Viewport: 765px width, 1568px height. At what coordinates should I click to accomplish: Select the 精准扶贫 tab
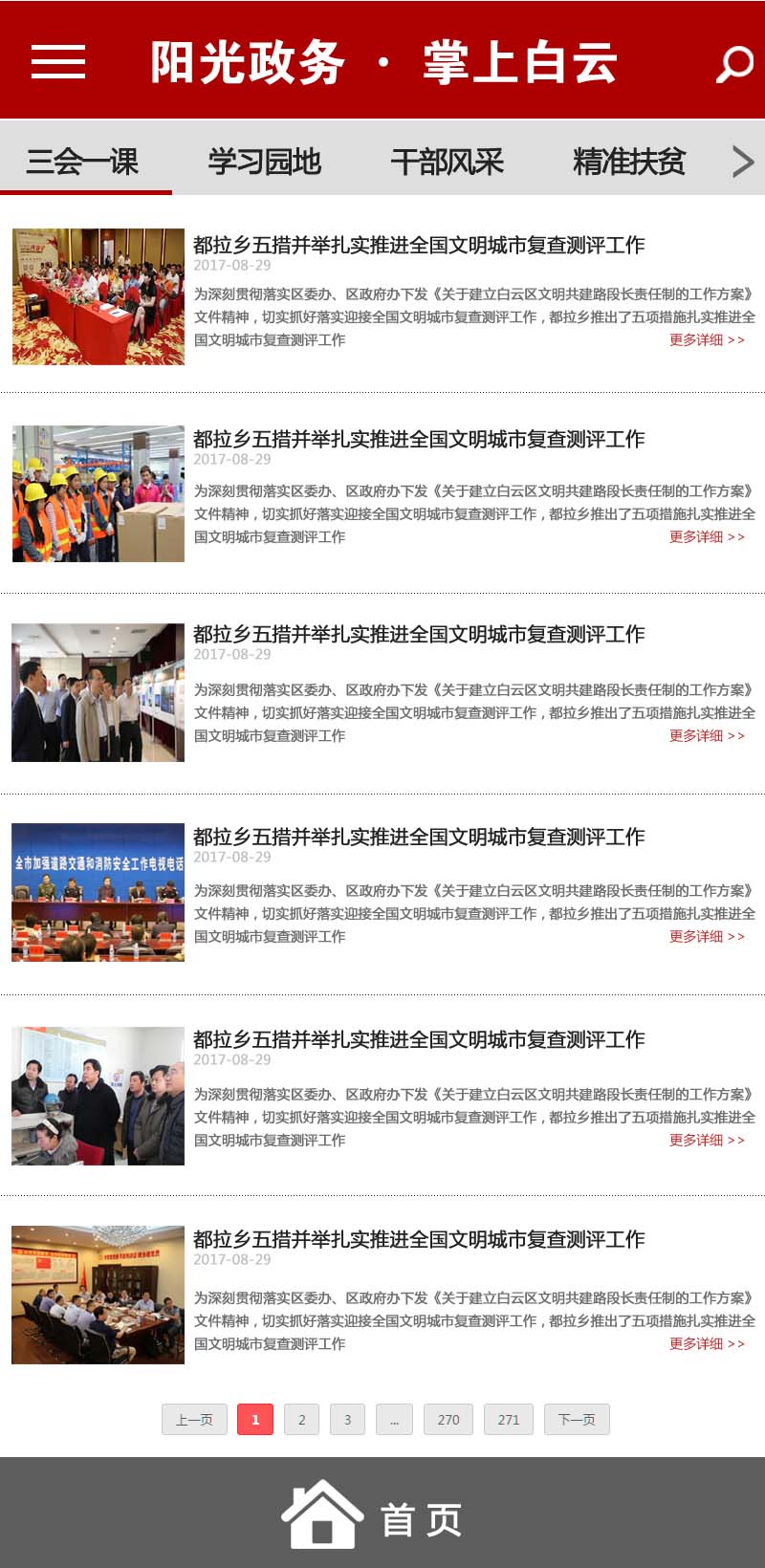coord(629,162)
